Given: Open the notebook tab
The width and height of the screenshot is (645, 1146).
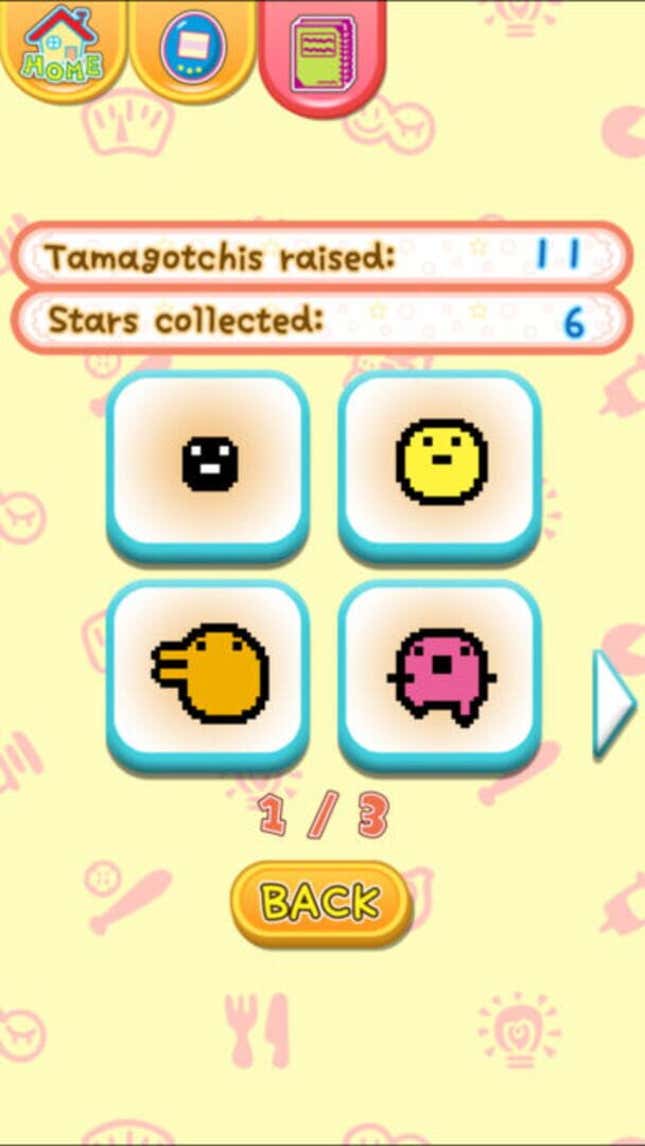Looking at the screenshot, I should click(321, 50).
